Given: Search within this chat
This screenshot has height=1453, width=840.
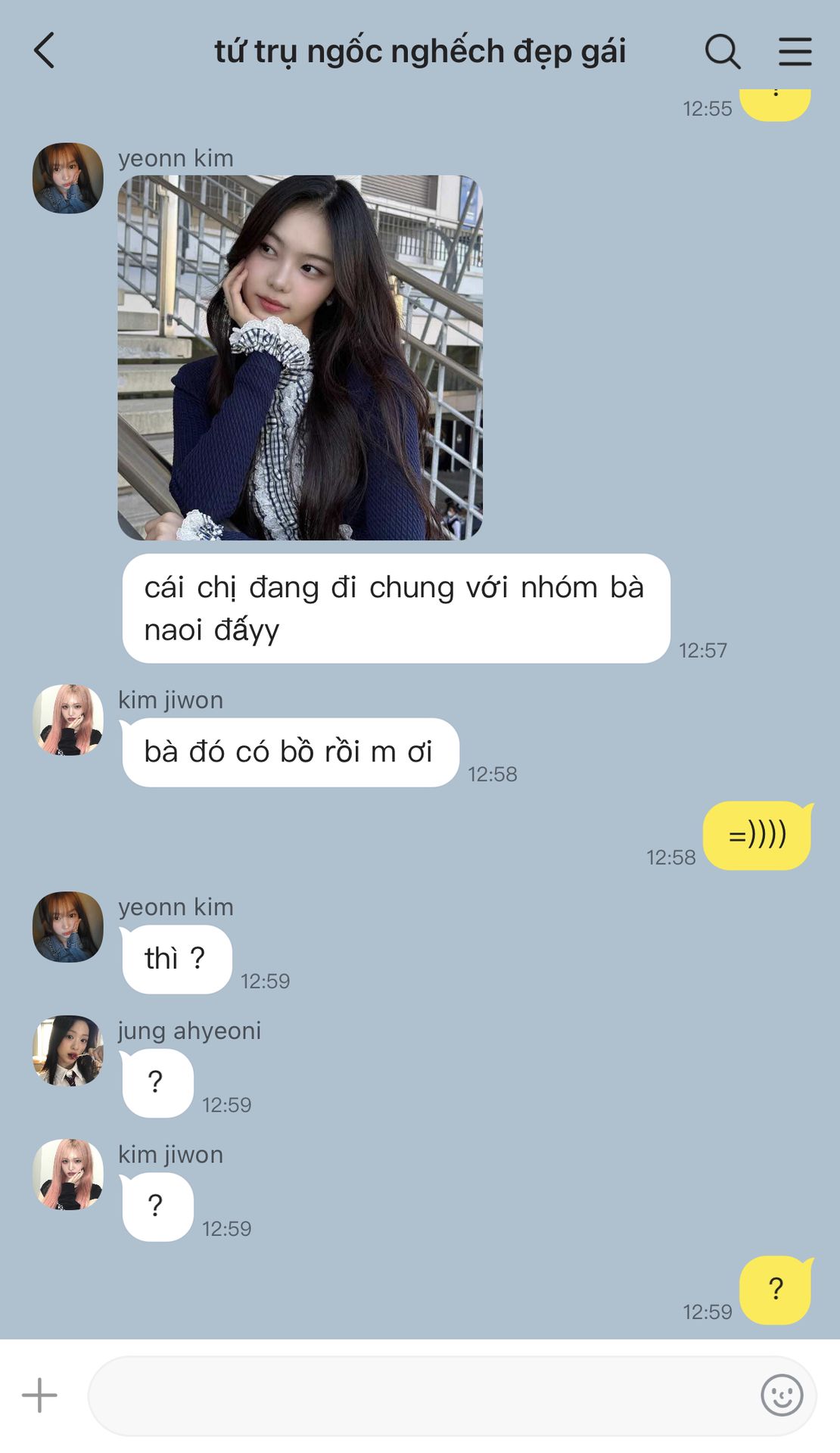Looking at the screenshot, I should tap(723, 51).
